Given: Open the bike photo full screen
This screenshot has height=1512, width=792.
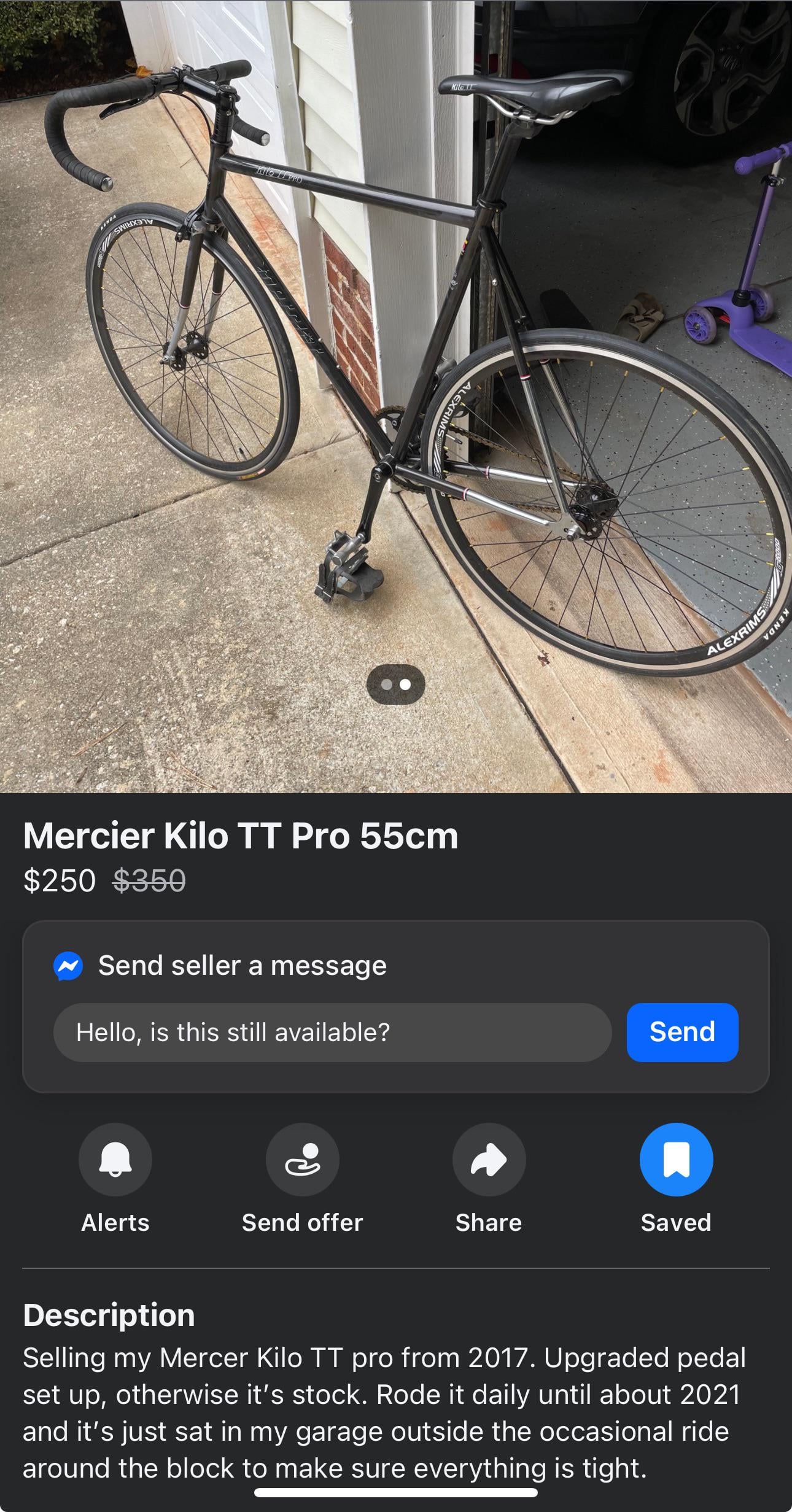Looking at the screenshot, I should tap(396, 368).
